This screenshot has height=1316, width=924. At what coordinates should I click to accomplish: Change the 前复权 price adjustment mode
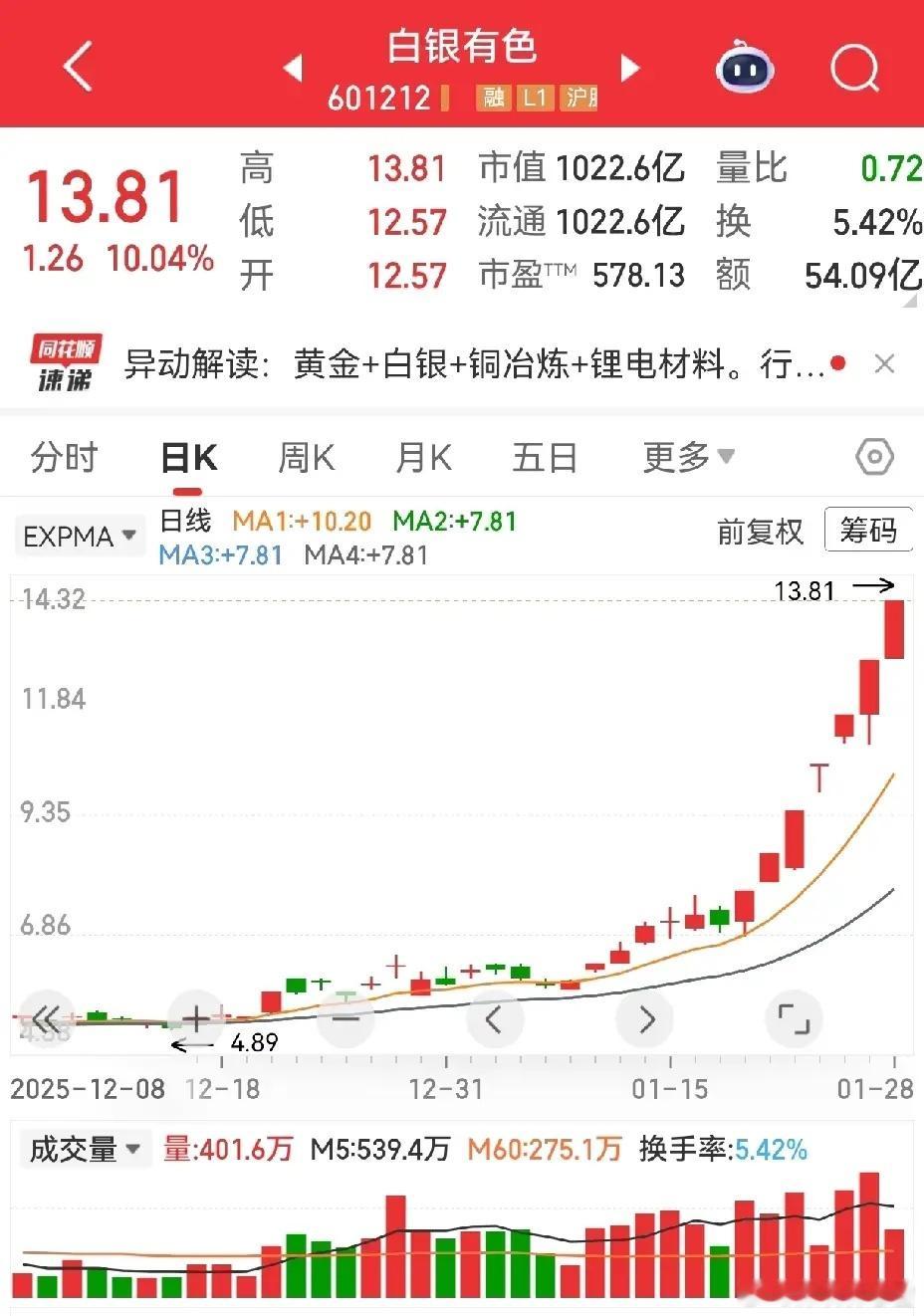[x=760, y=532]
